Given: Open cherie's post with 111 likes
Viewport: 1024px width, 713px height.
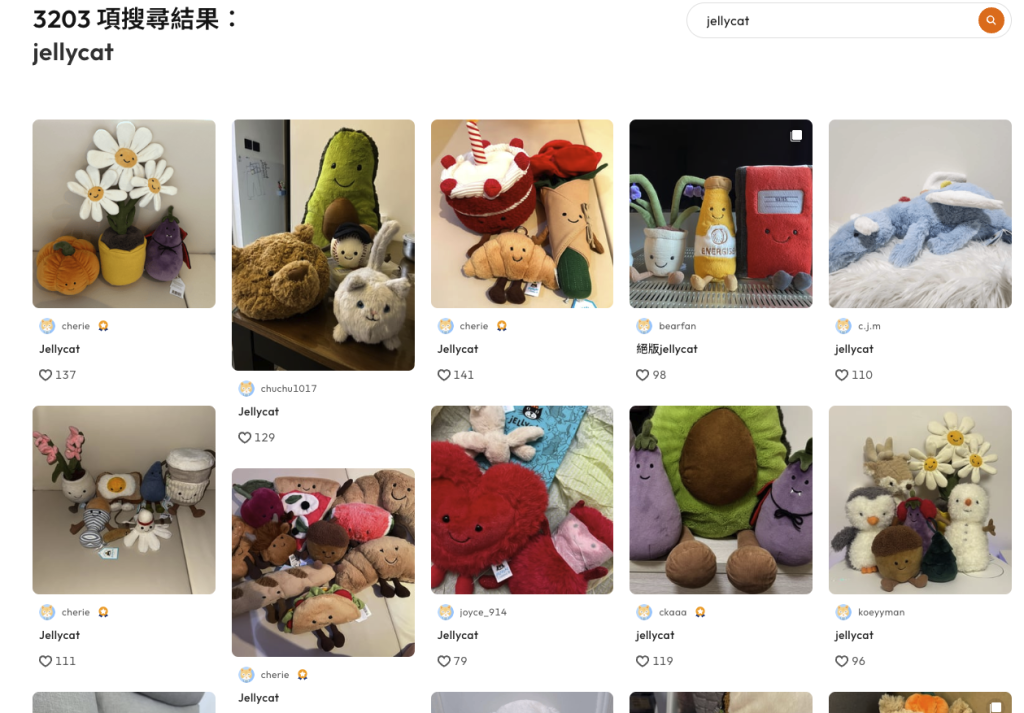Looking at the screenshot, I should pos(124,500).
